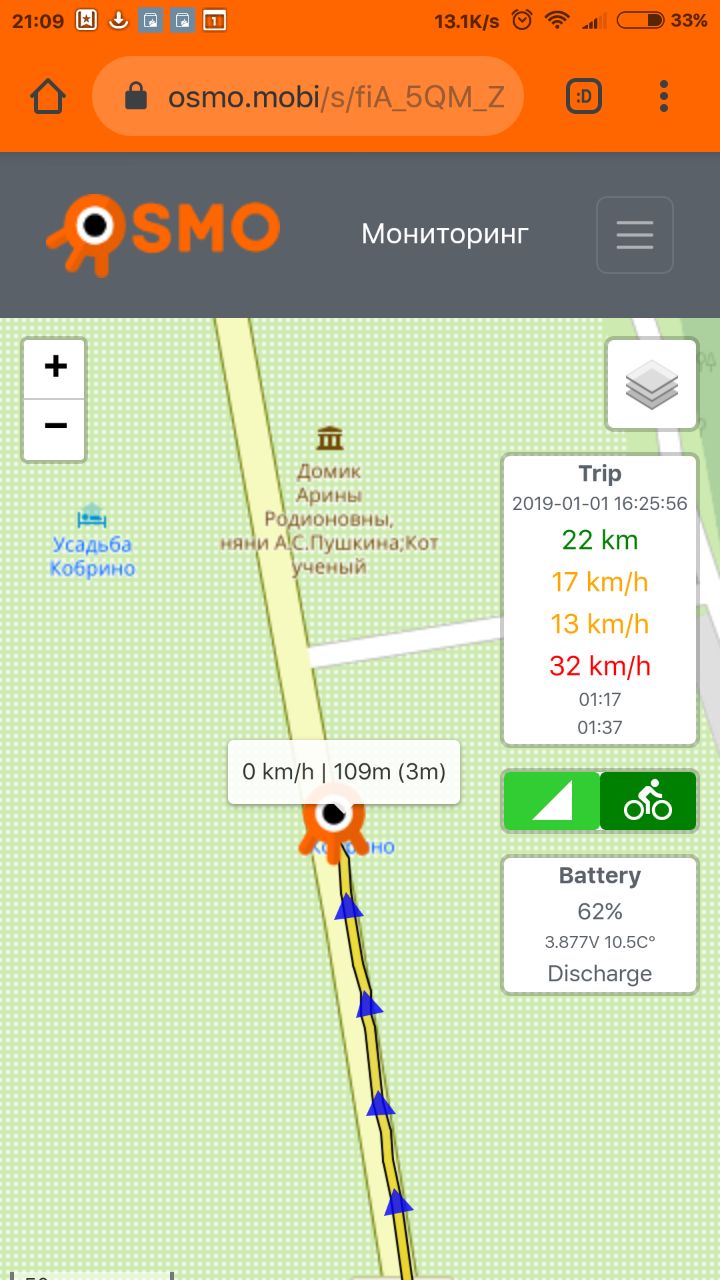
Task: Open the browser overflow menu
Action: pyautogui.click(x=663, y=97)
